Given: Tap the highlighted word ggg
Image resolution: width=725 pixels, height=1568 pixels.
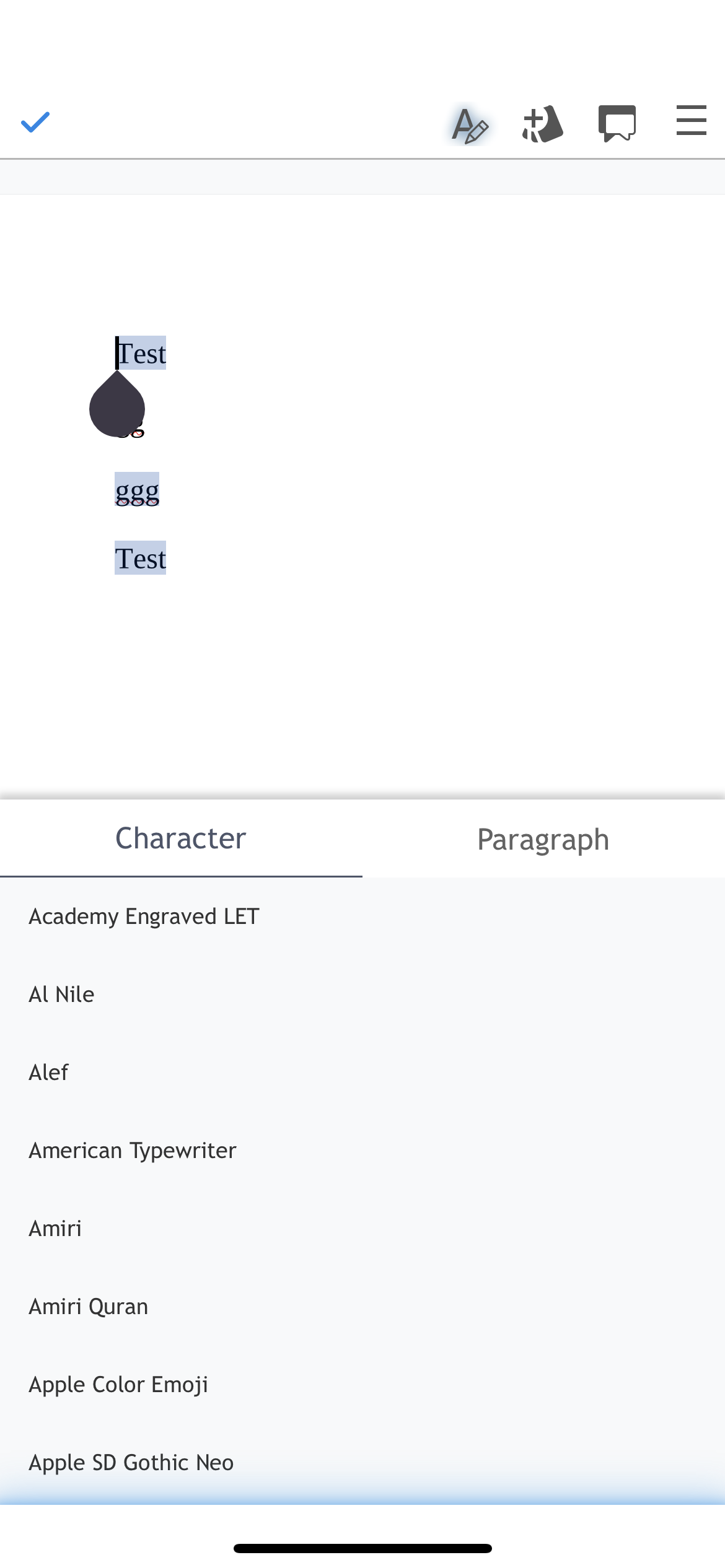Looking at the screenshot, I should click(x=137, y=490).
